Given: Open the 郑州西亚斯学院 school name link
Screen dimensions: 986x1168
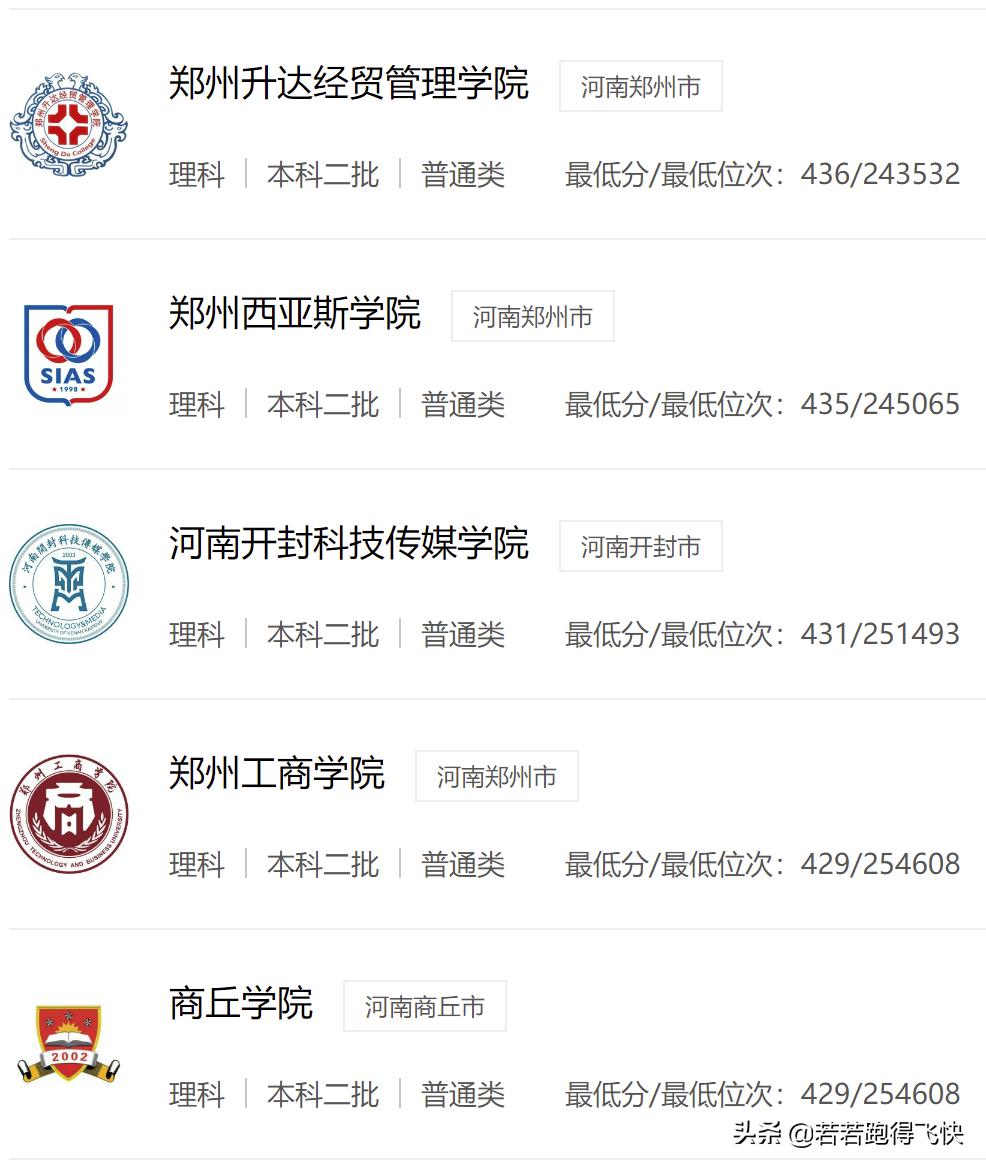Looking at the screenshot, I should (297, 316).
